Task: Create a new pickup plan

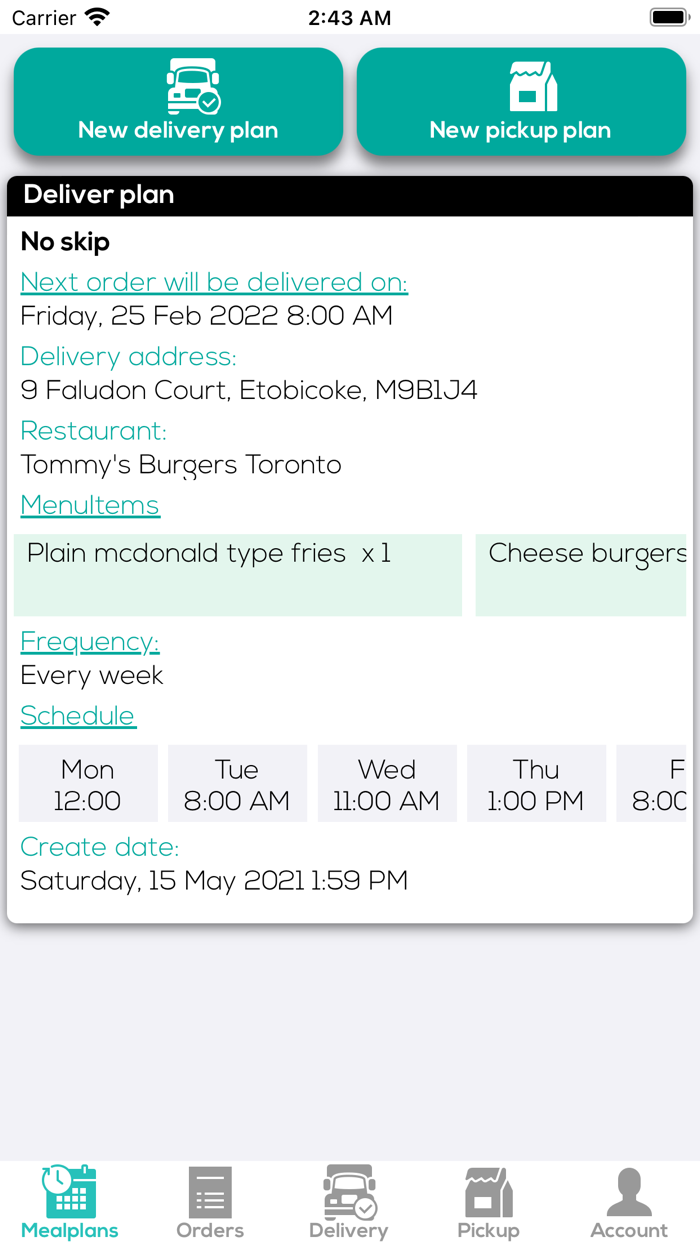Action: pos(520,102)
